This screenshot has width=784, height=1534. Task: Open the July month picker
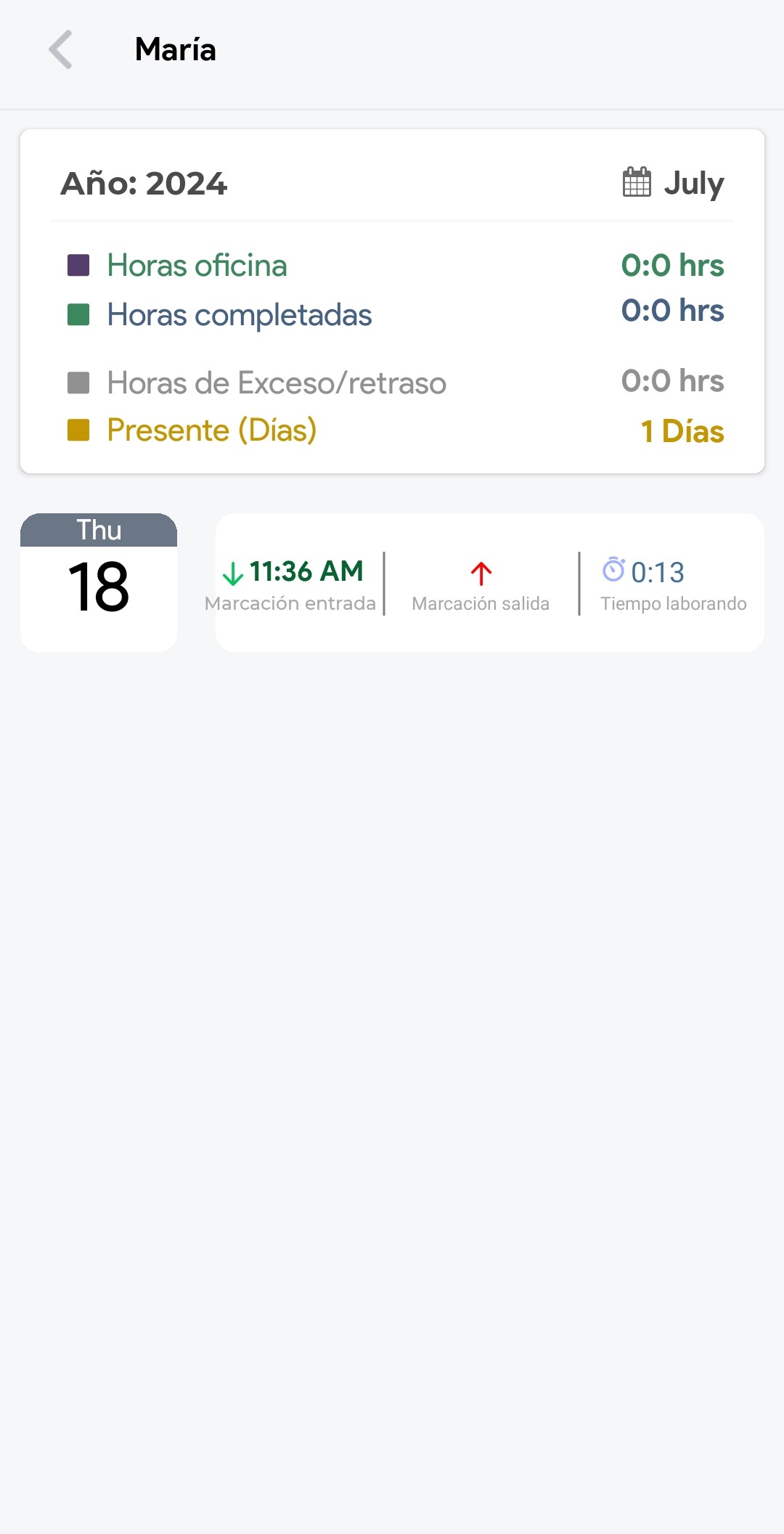673,183
